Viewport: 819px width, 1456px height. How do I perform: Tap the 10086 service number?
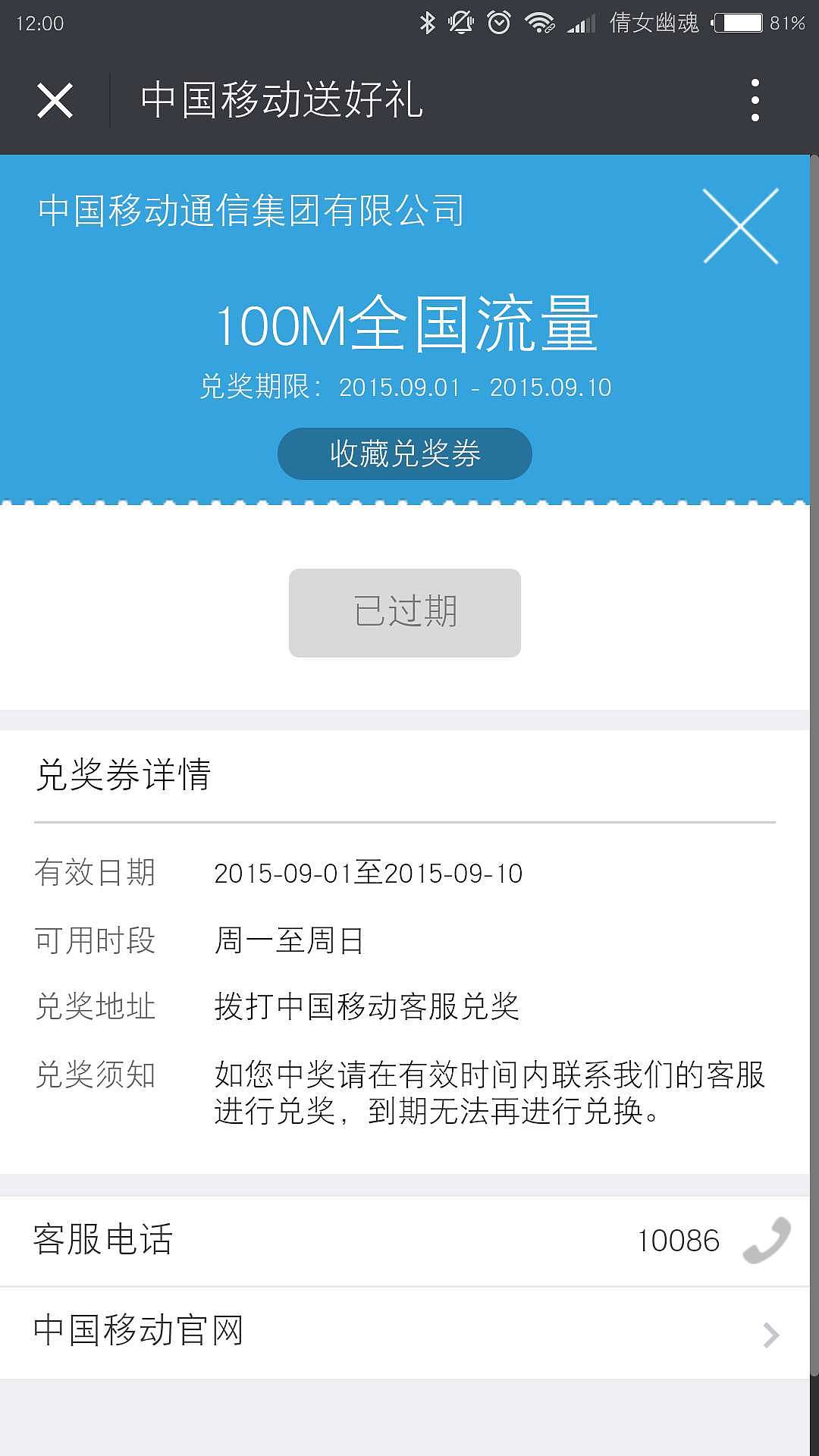(x=680, y=1240)
